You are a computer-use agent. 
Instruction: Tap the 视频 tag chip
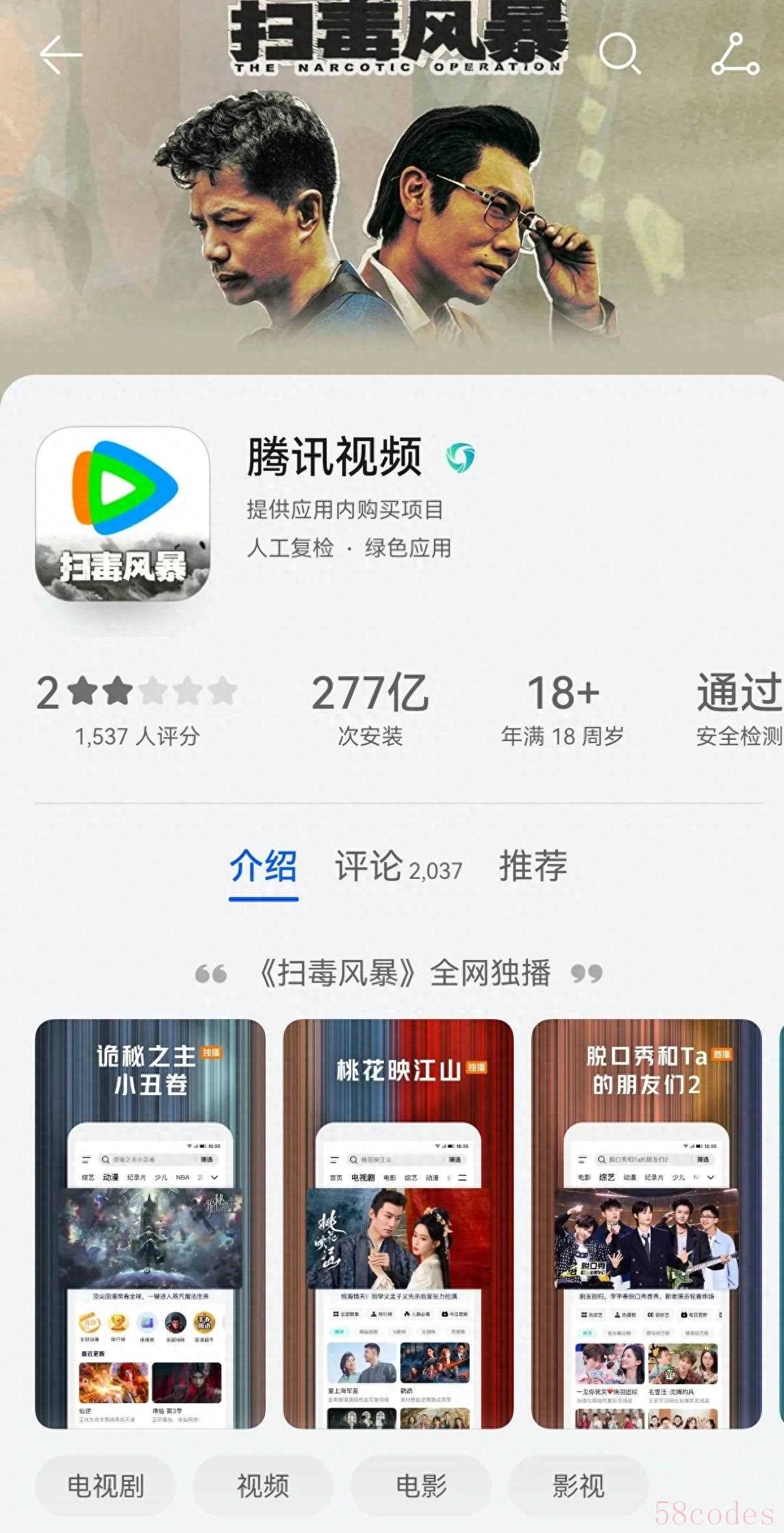tap(262, 1485)
